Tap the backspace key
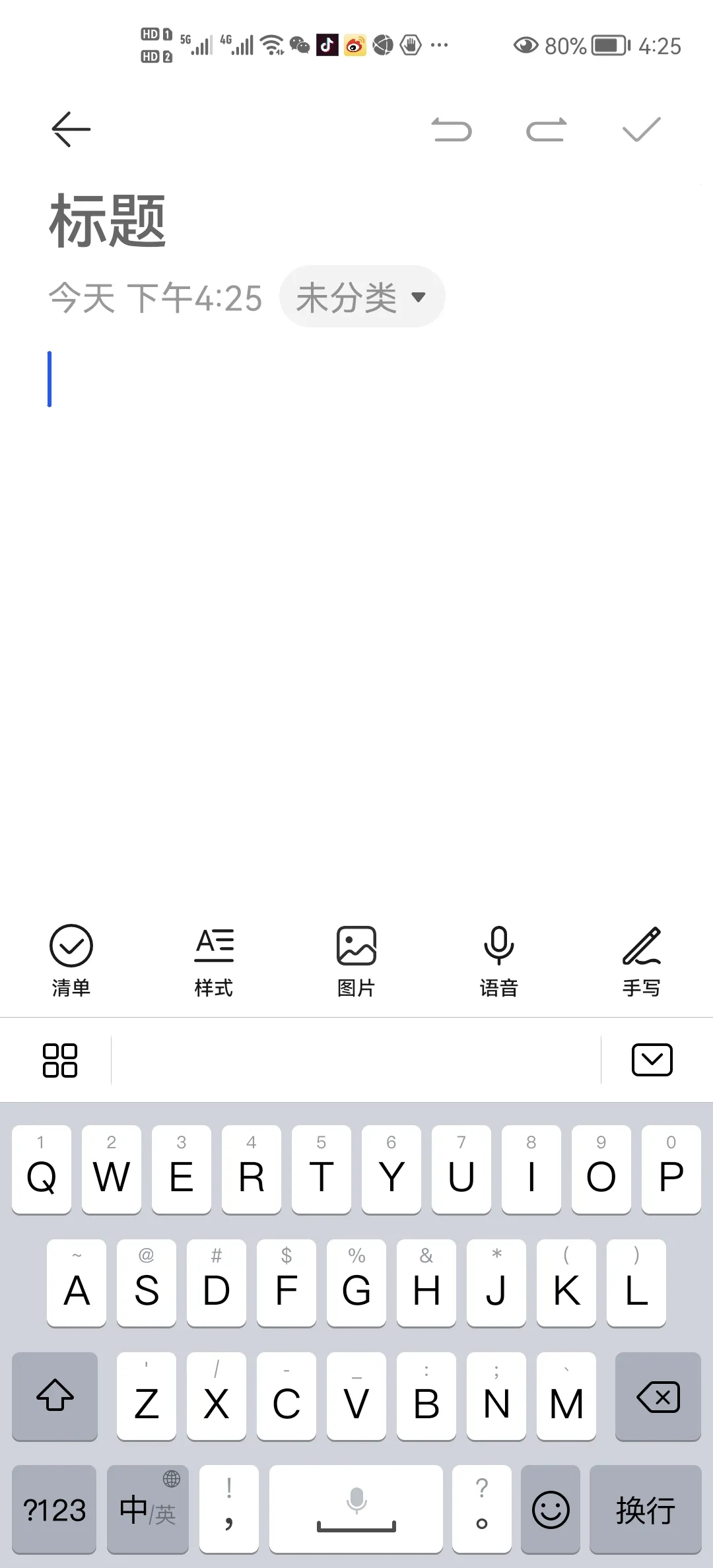This screenshot has width=713, height=1568. [x=658, y=1396]
